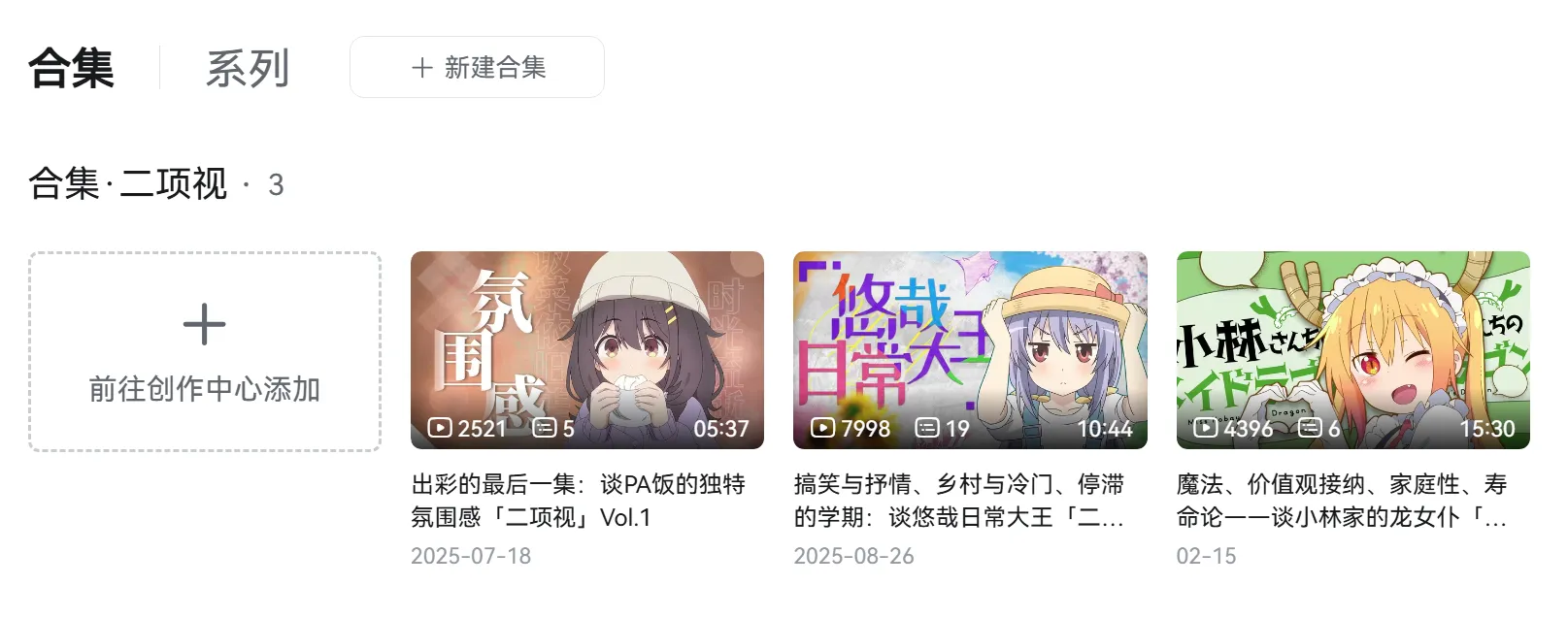1568x618 pixels.
Task: Tap the 新建合集 button
Action: [x=477, y=67]
